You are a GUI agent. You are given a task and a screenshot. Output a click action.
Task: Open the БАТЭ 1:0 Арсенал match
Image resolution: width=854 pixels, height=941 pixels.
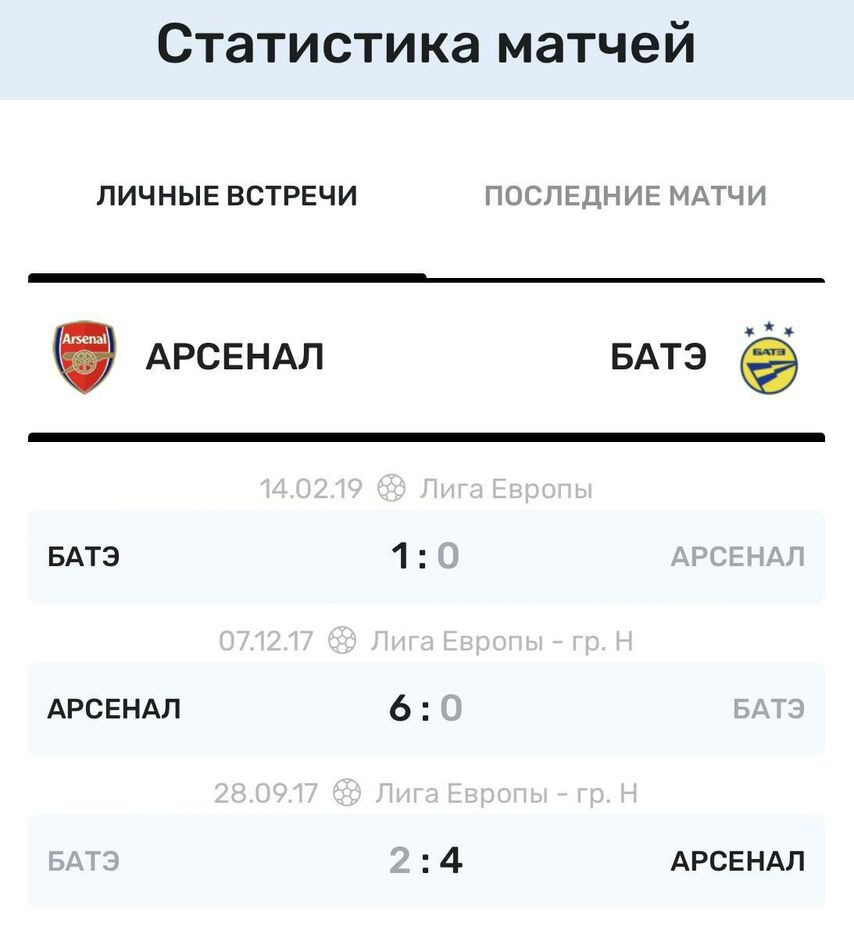click(x=426, y=556)
